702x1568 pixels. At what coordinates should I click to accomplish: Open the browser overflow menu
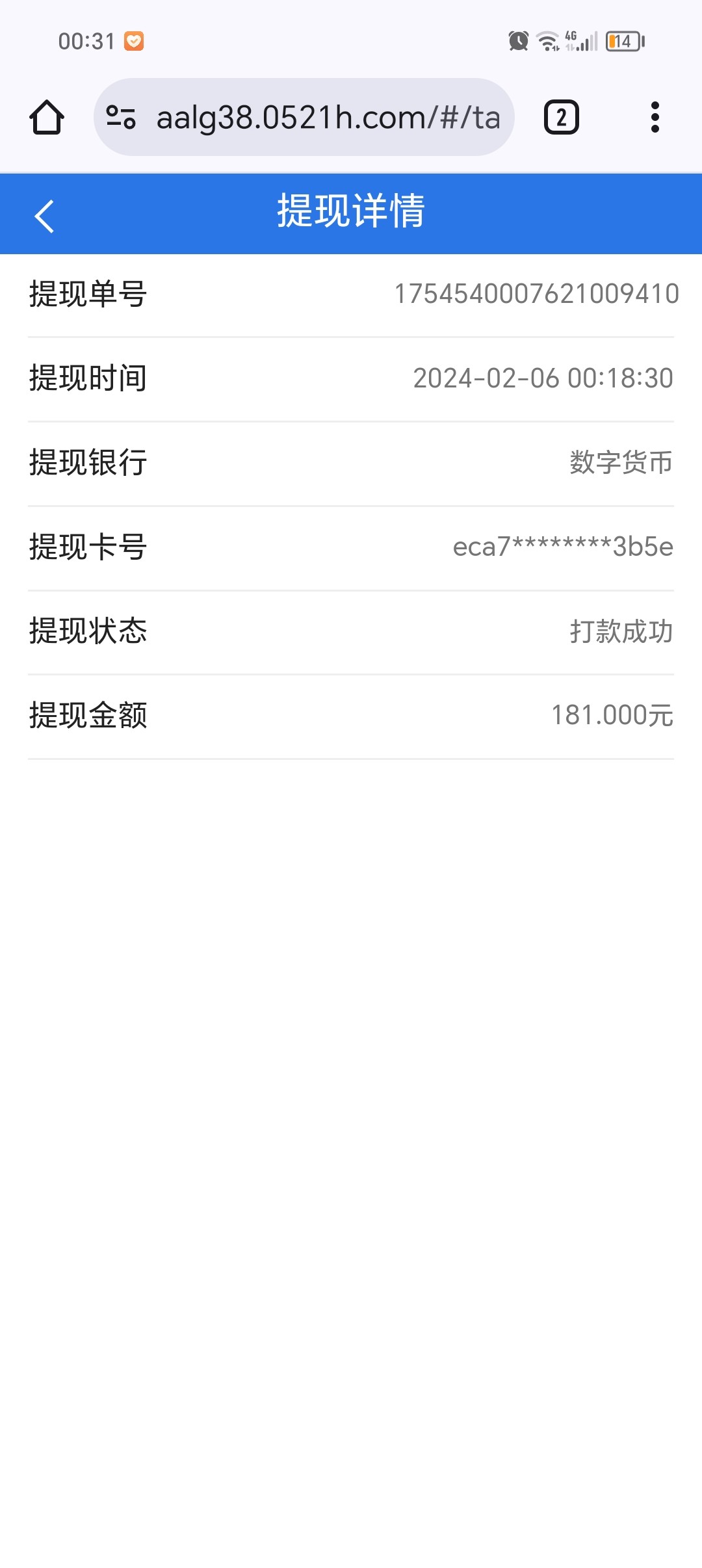coord(655,118)
